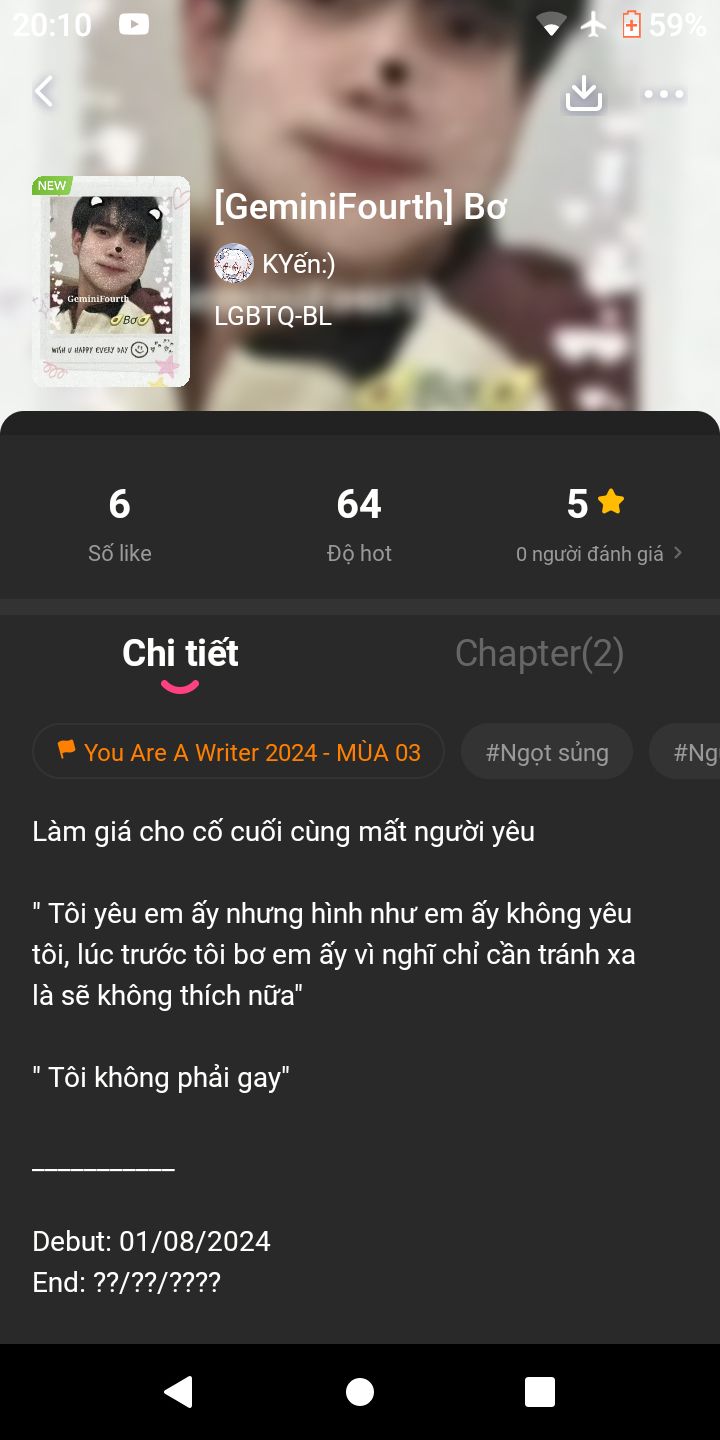Select the Chi tiết tab

(180, 653)
